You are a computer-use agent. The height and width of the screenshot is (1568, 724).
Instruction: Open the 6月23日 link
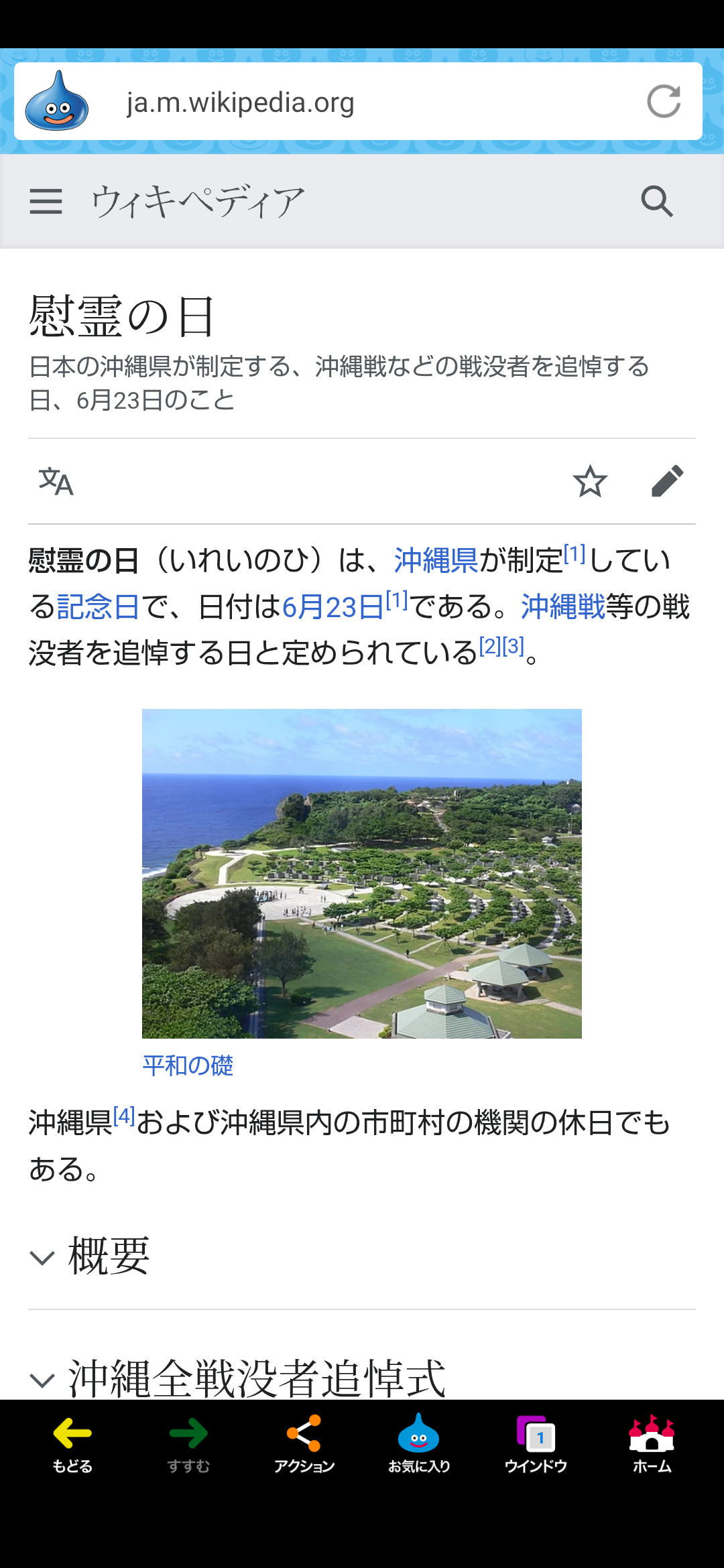(333, 607)
